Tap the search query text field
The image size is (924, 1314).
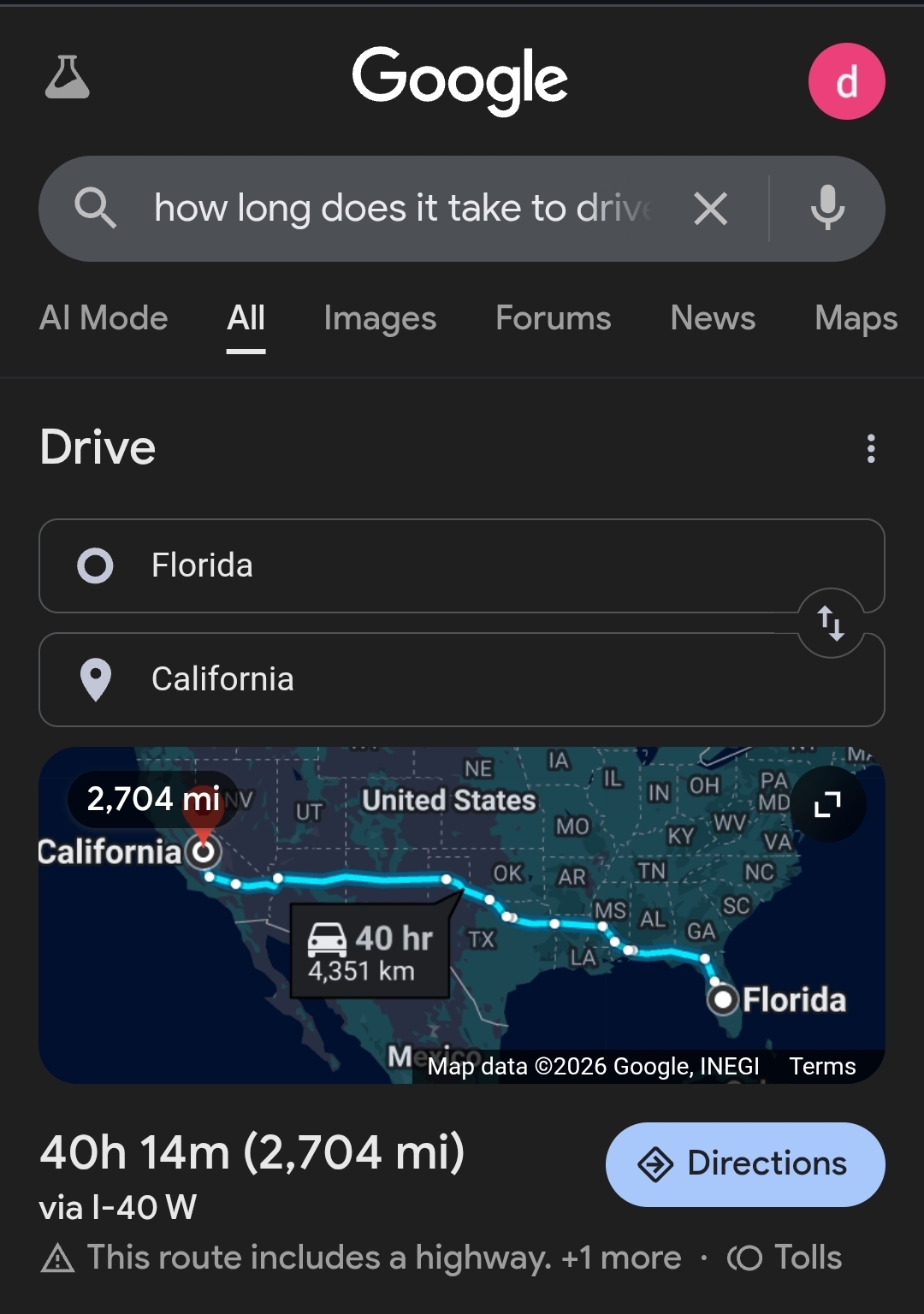(402, 208)
